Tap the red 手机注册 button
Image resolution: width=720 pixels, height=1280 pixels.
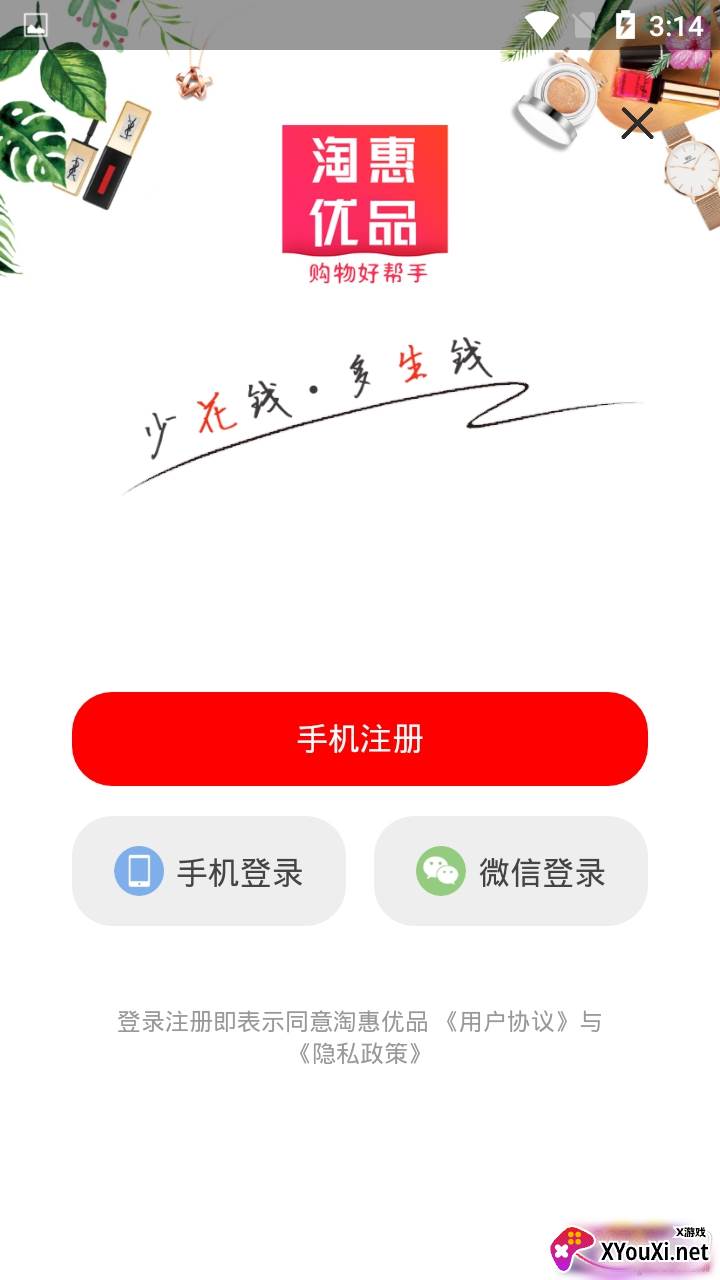(x=360, y=739)
